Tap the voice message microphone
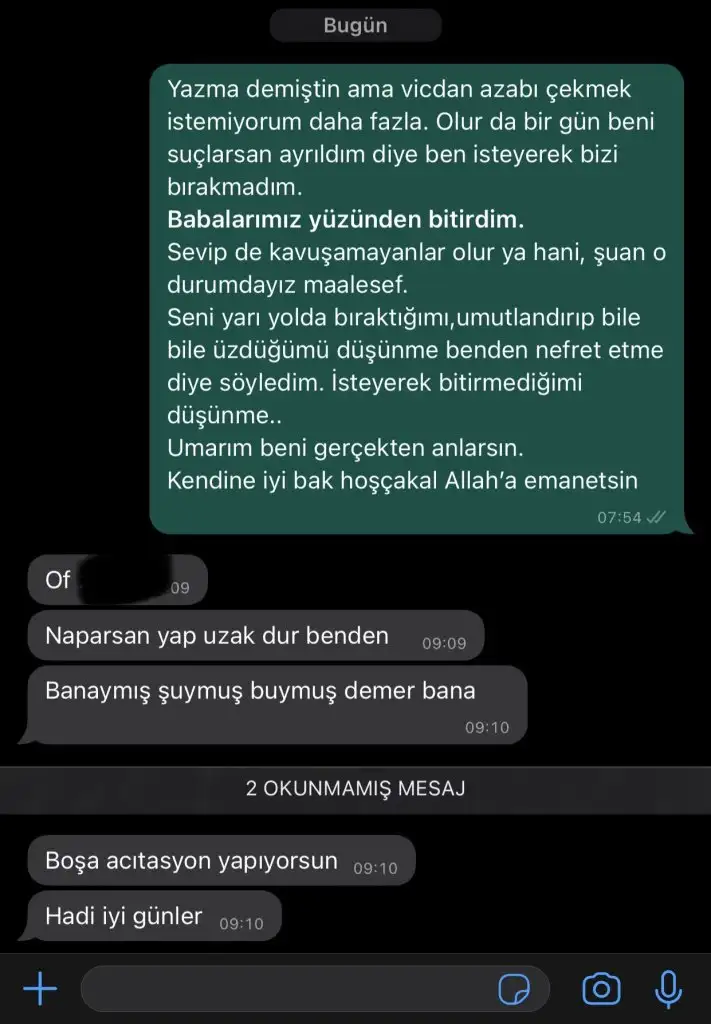This screenshot has height=1024, width=711. pos(667,989)
